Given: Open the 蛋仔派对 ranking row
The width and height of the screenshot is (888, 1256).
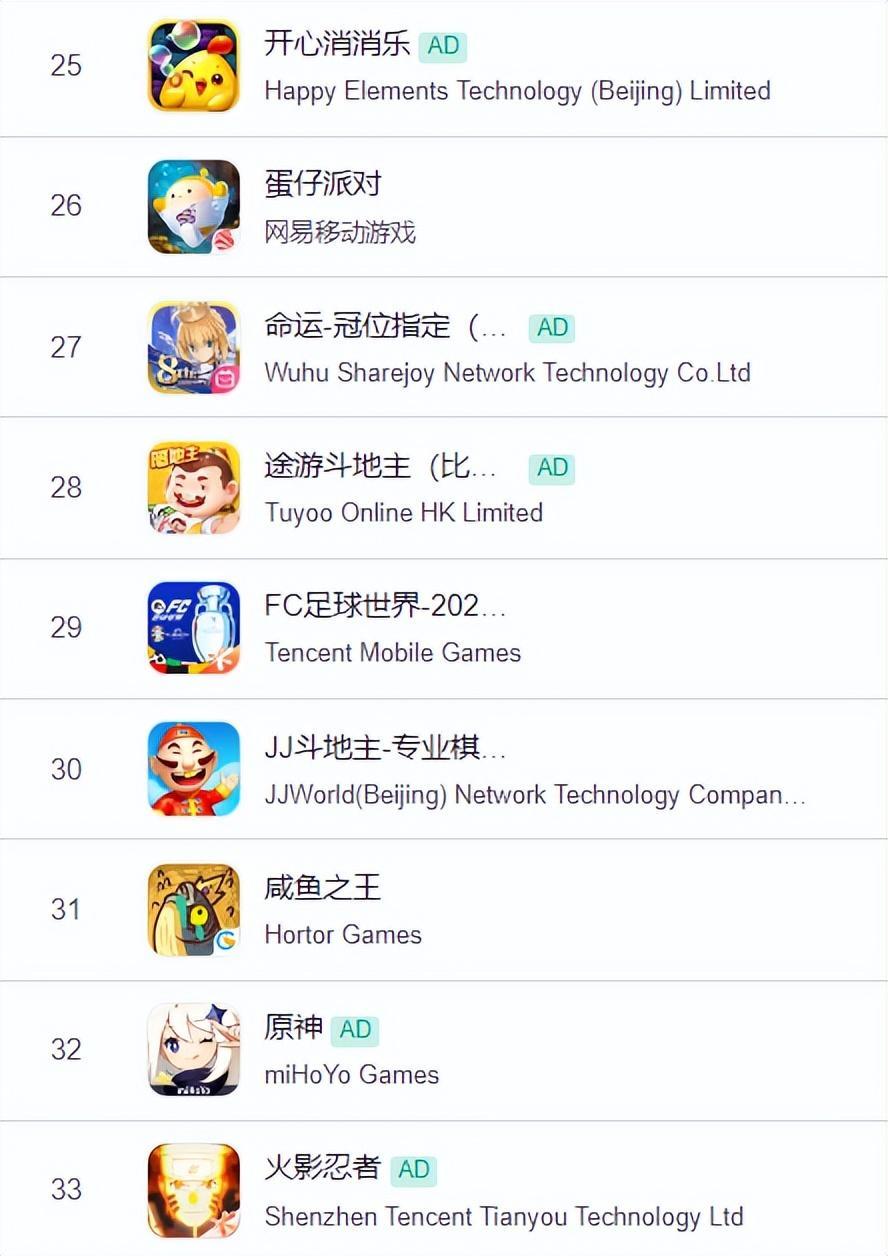Looking at the screenshot, I should tap(322, 185).
